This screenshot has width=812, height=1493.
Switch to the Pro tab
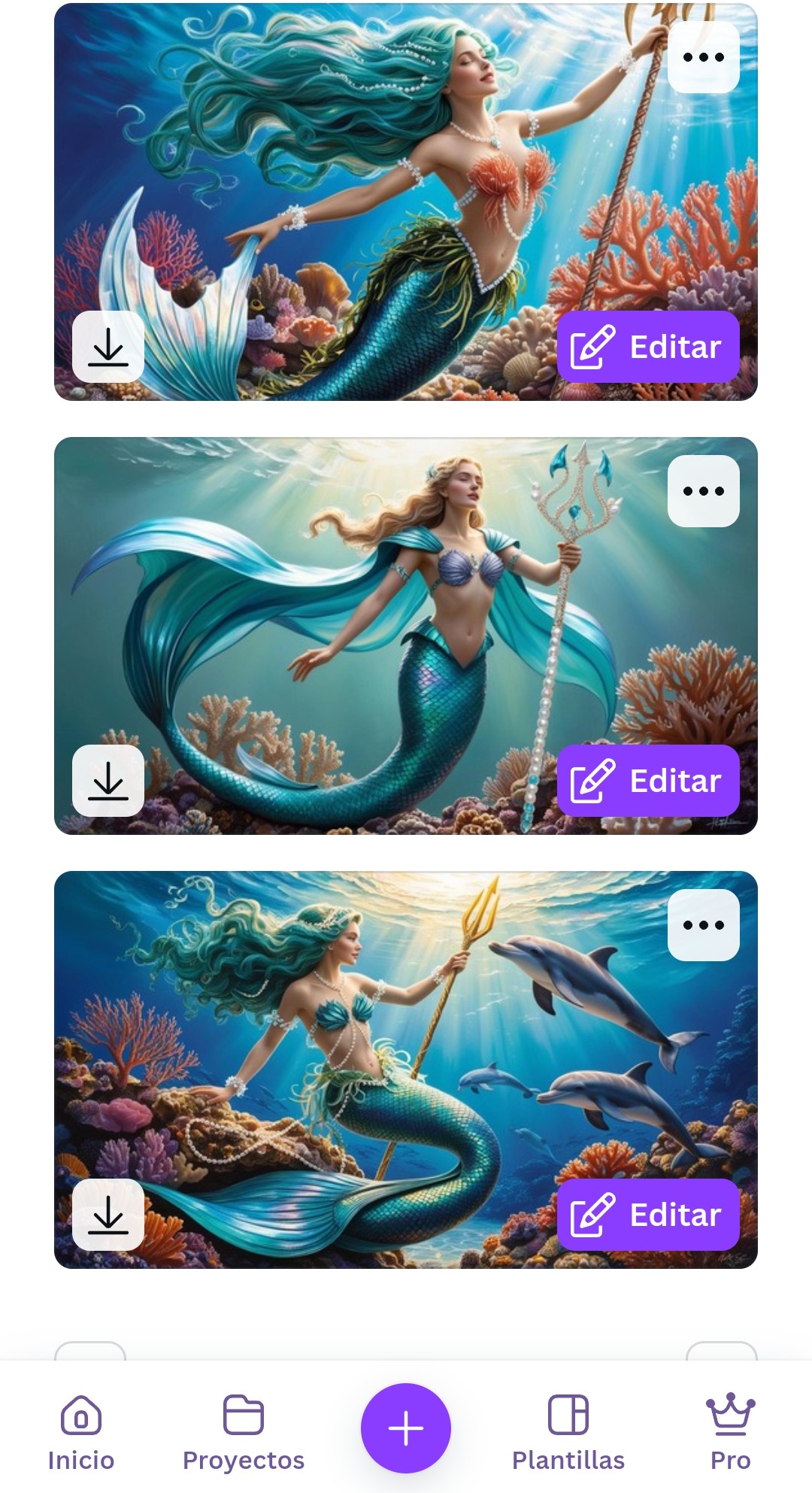731,1432
